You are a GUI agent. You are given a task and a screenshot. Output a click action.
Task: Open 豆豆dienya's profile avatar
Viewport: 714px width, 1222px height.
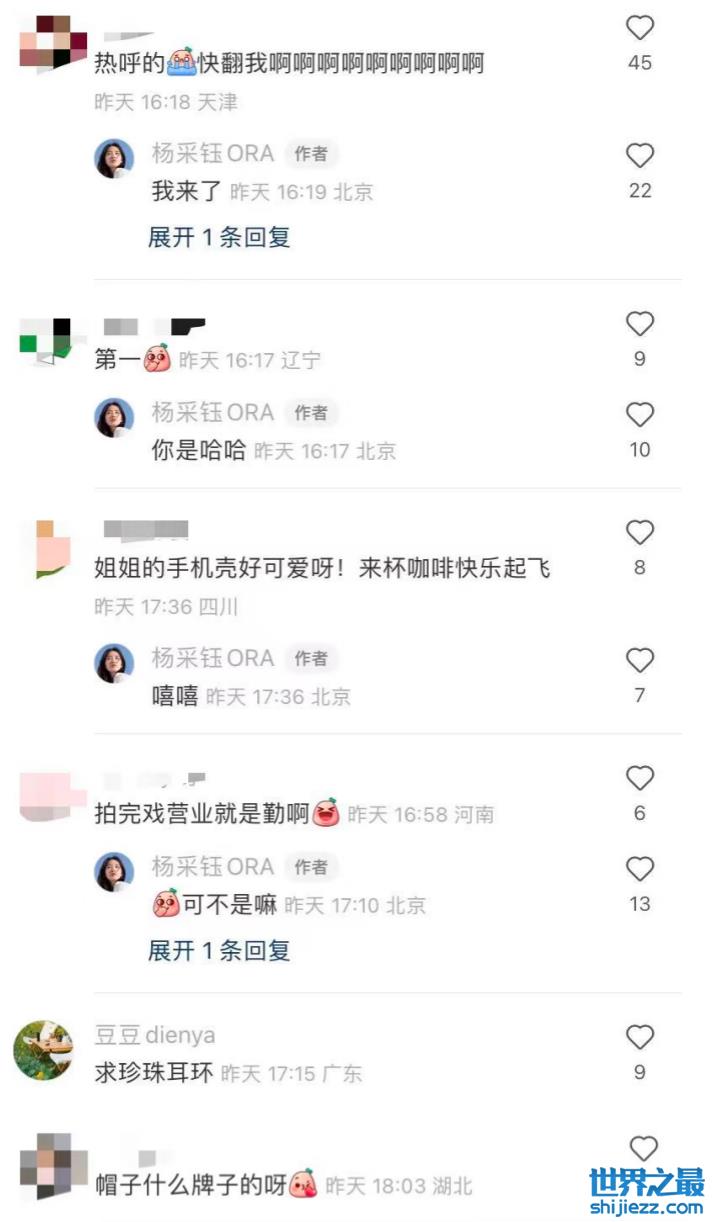[x=43, y=1050]
